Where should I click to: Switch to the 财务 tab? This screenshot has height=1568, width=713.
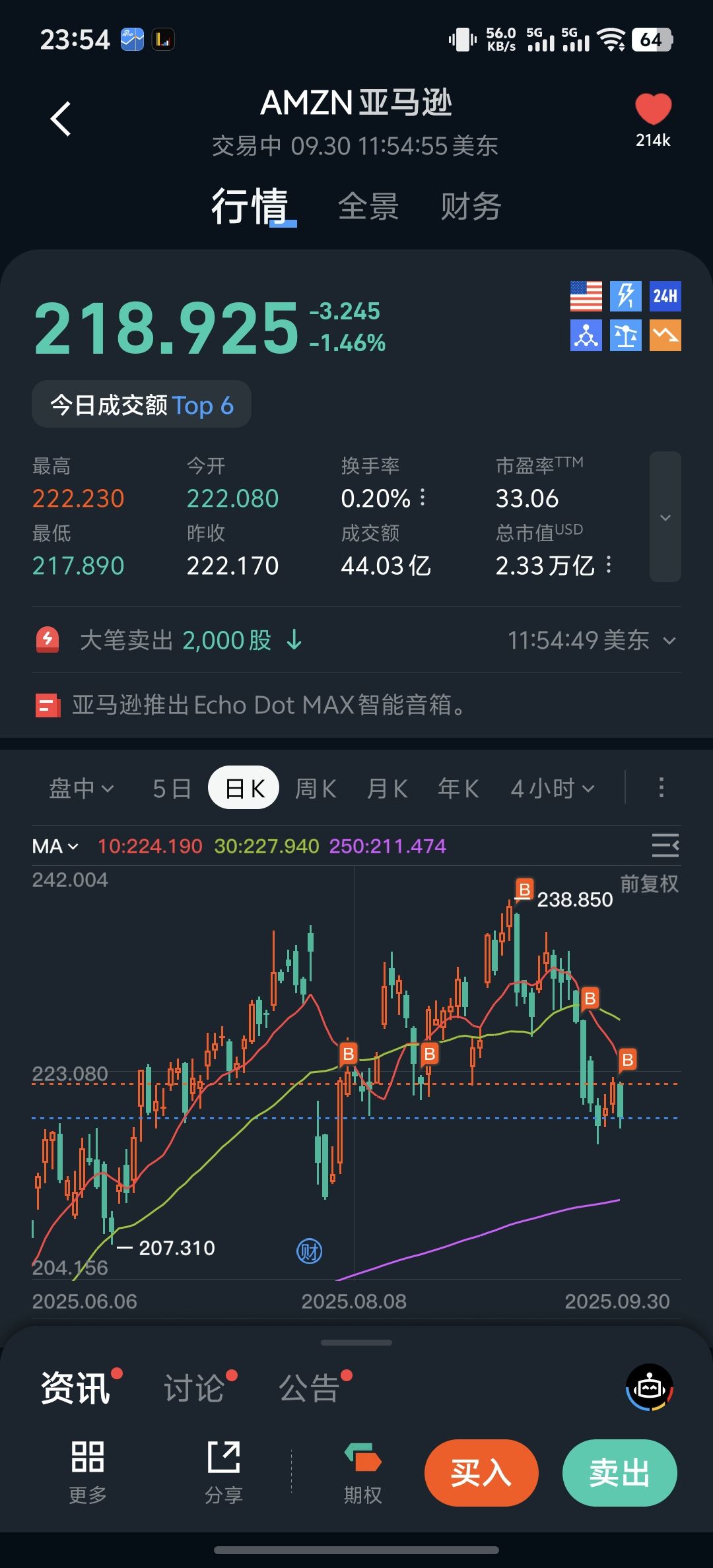coord(471,207)
